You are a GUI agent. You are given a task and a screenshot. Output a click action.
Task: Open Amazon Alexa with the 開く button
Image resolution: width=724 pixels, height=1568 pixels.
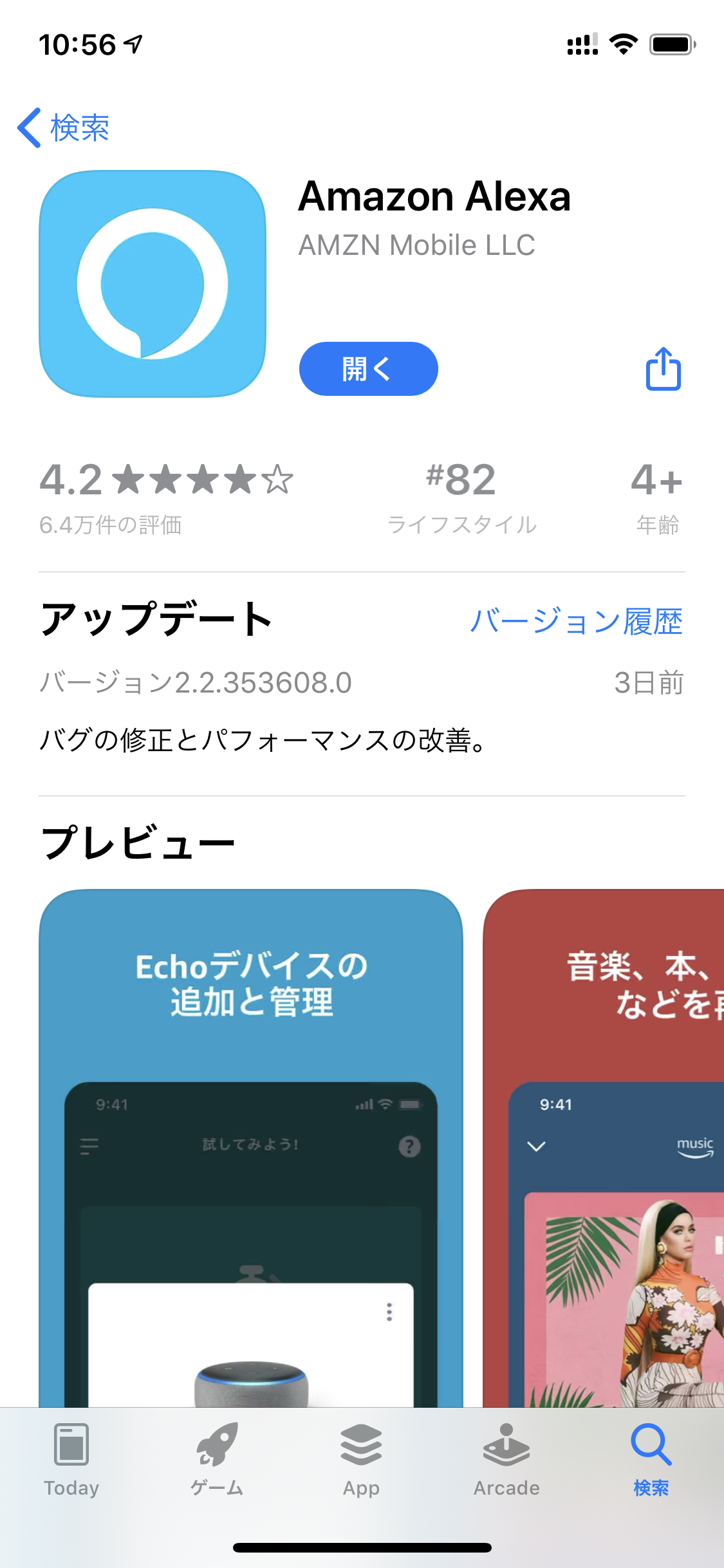pyautogui.click(x=368, y=369)
